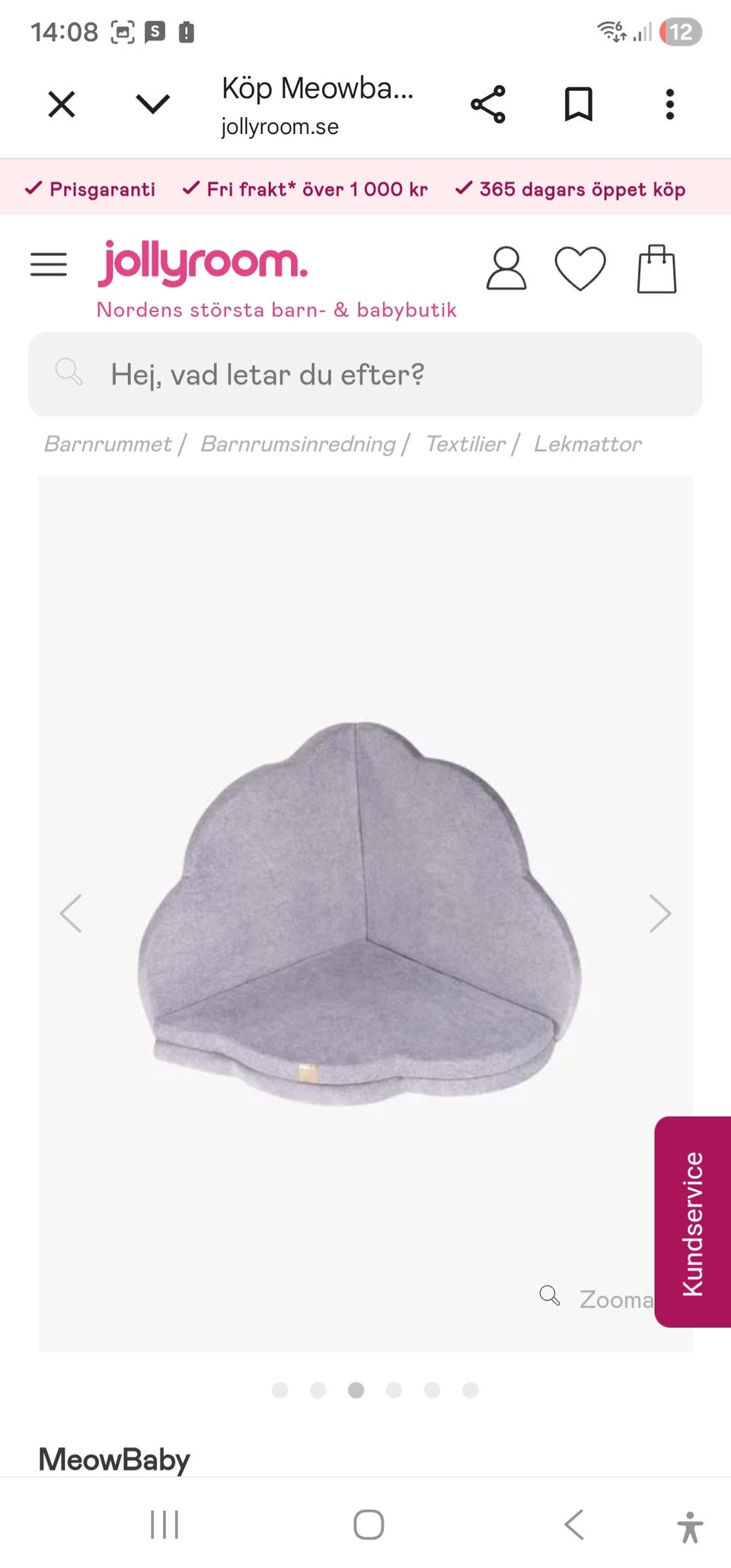731x1568 pixels.
Task: Open the shopping bag
Action: (656, 269)
